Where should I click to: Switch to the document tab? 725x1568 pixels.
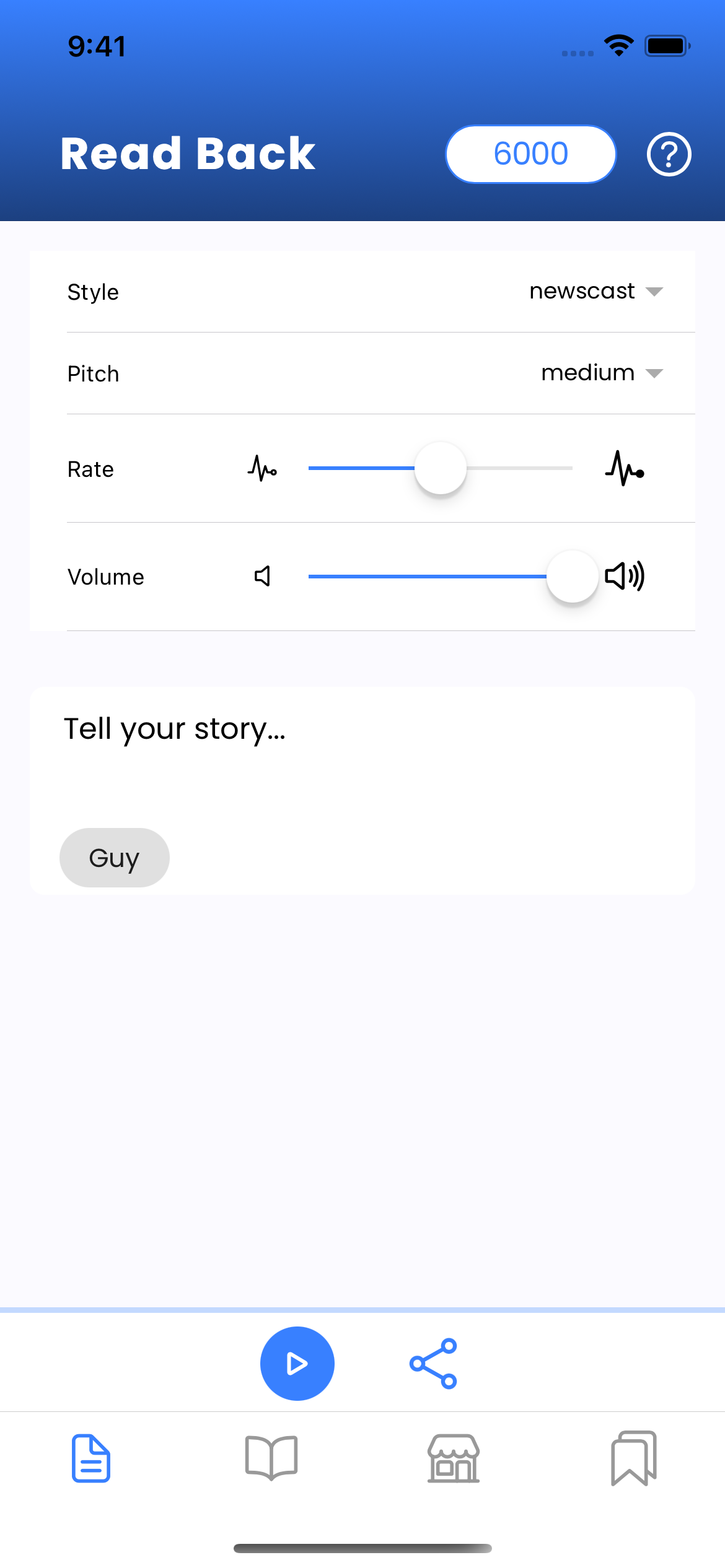[x=91, y=1458]
